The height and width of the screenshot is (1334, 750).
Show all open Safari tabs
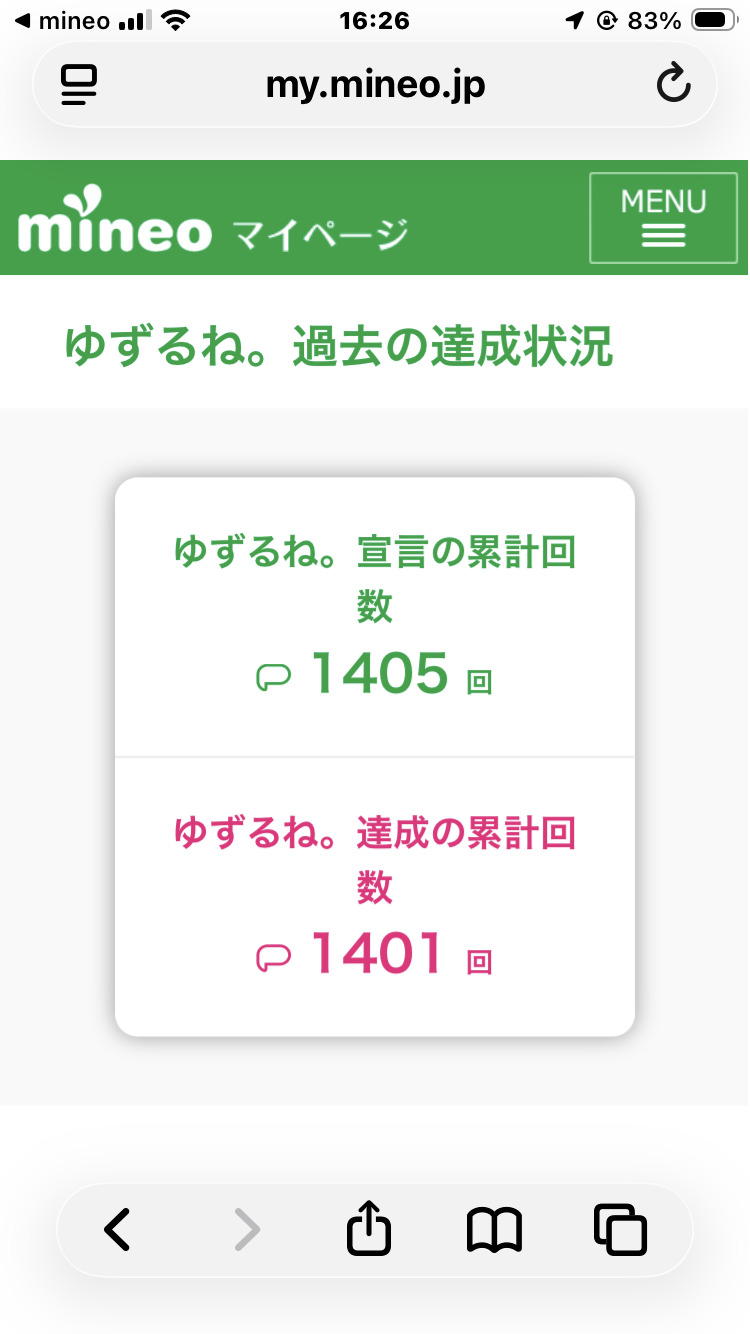620,1230
